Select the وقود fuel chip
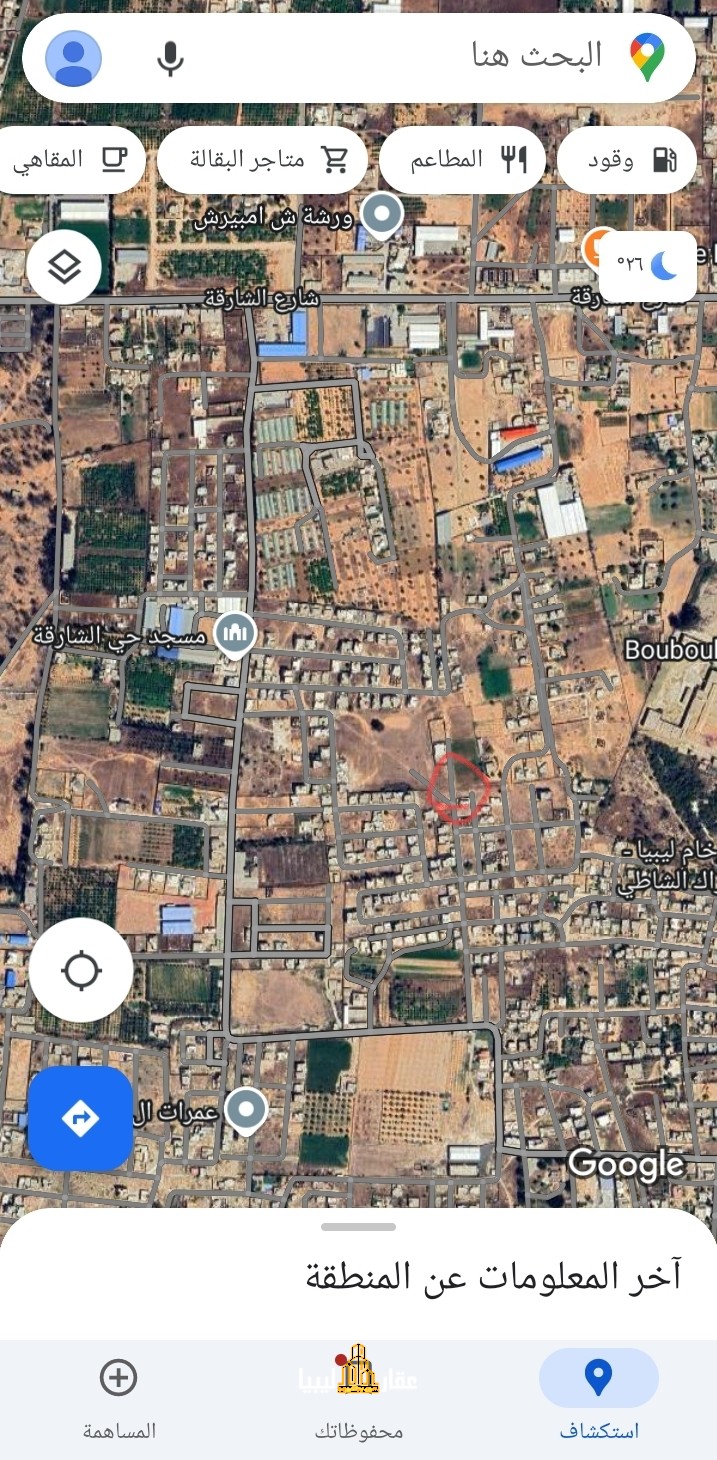 tap(626, 160)
